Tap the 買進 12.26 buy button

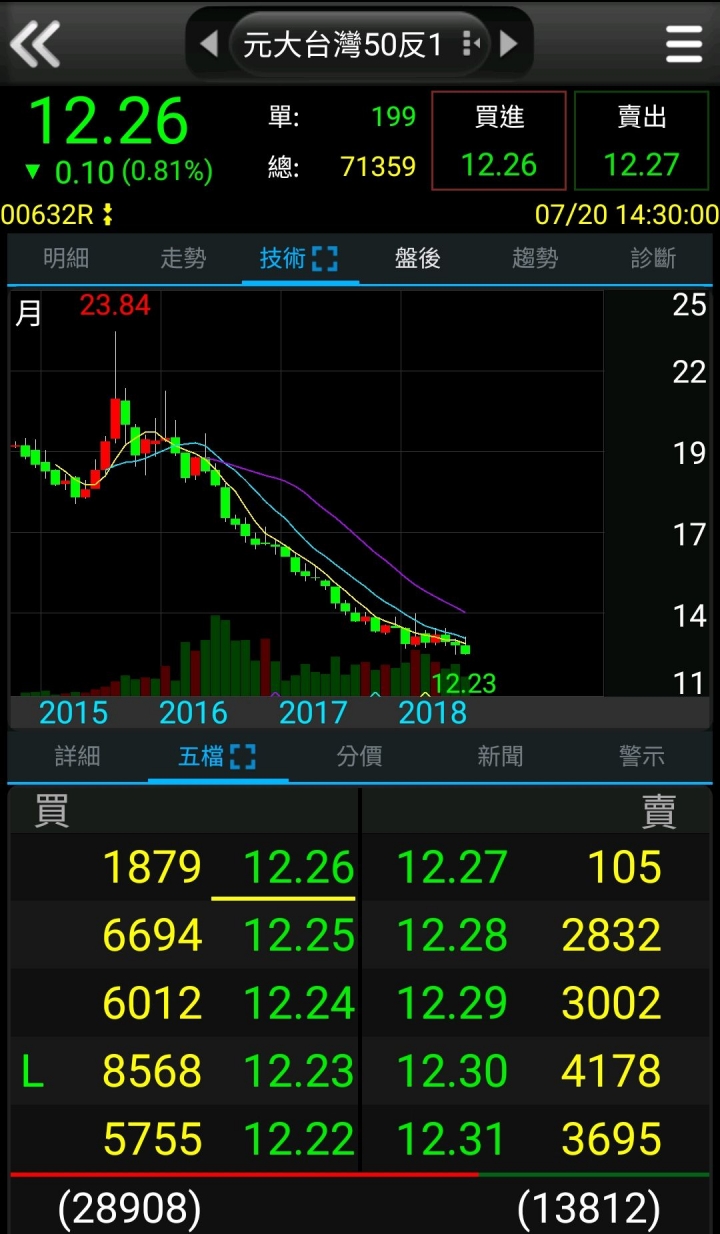tap(499, 140)
